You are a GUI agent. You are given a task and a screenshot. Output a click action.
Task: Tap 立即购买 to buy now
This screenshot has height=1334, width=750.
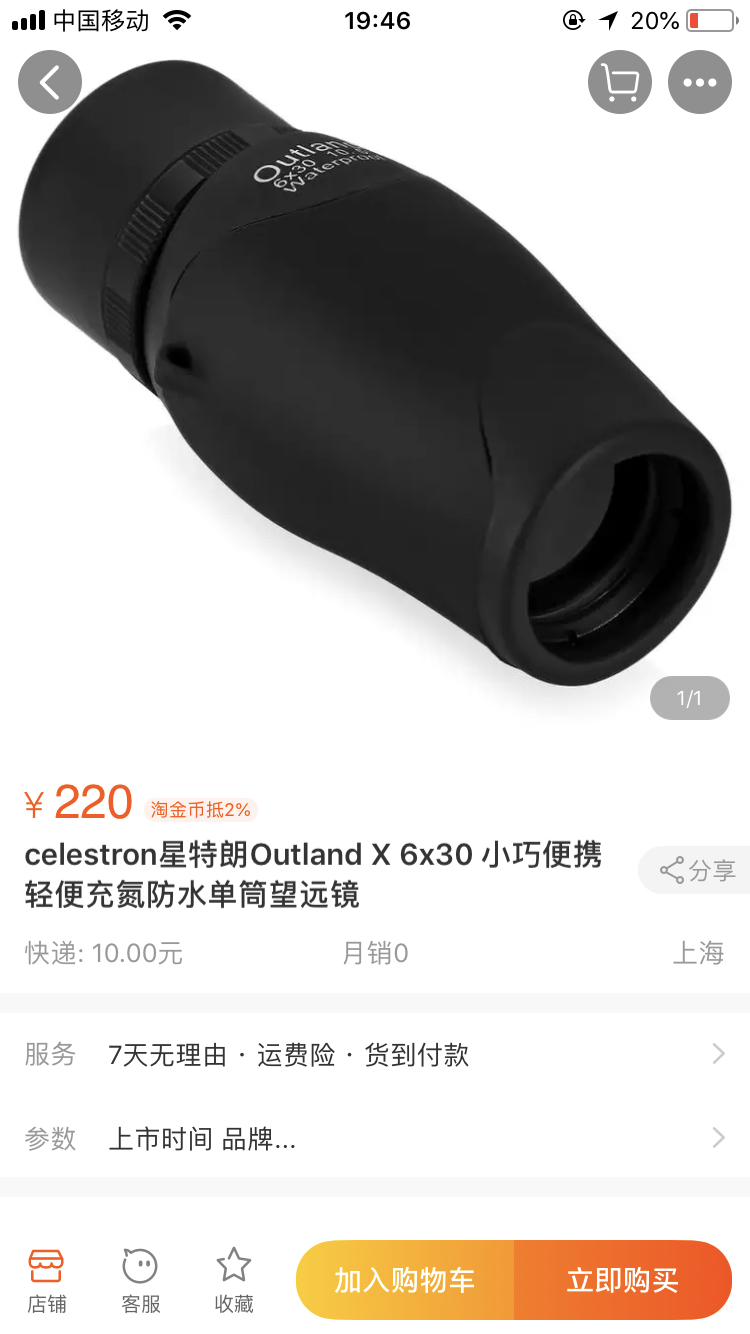(623, 1280)
